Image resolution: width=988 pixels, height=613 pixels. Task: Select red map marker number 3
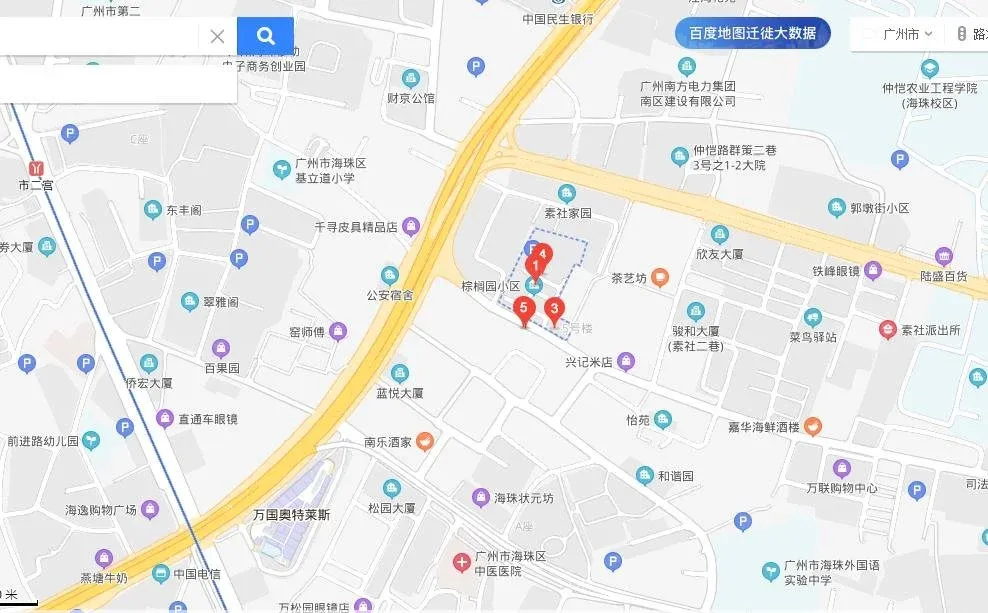(x=554, y=312)
